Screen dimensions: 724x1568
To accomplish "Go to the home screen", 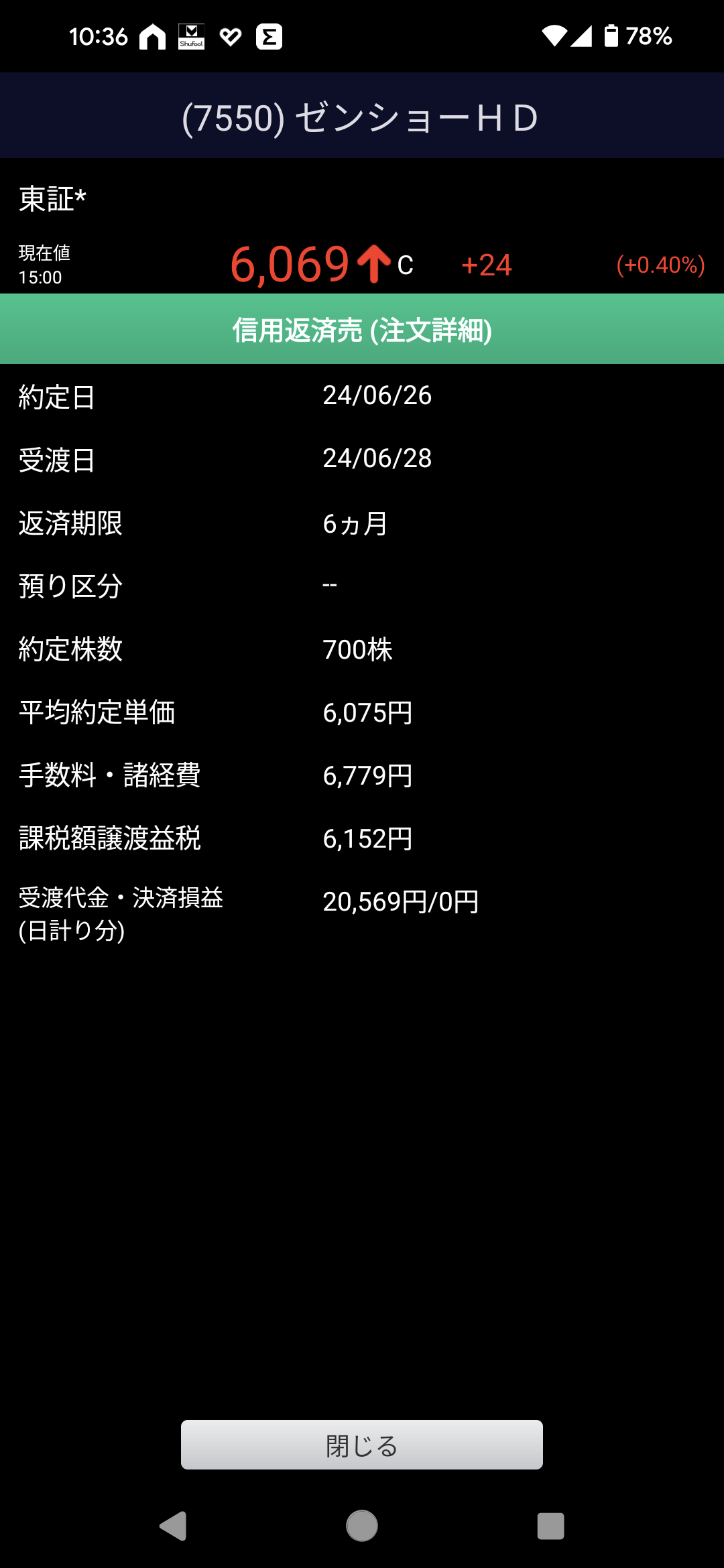I will (362, 1526).
